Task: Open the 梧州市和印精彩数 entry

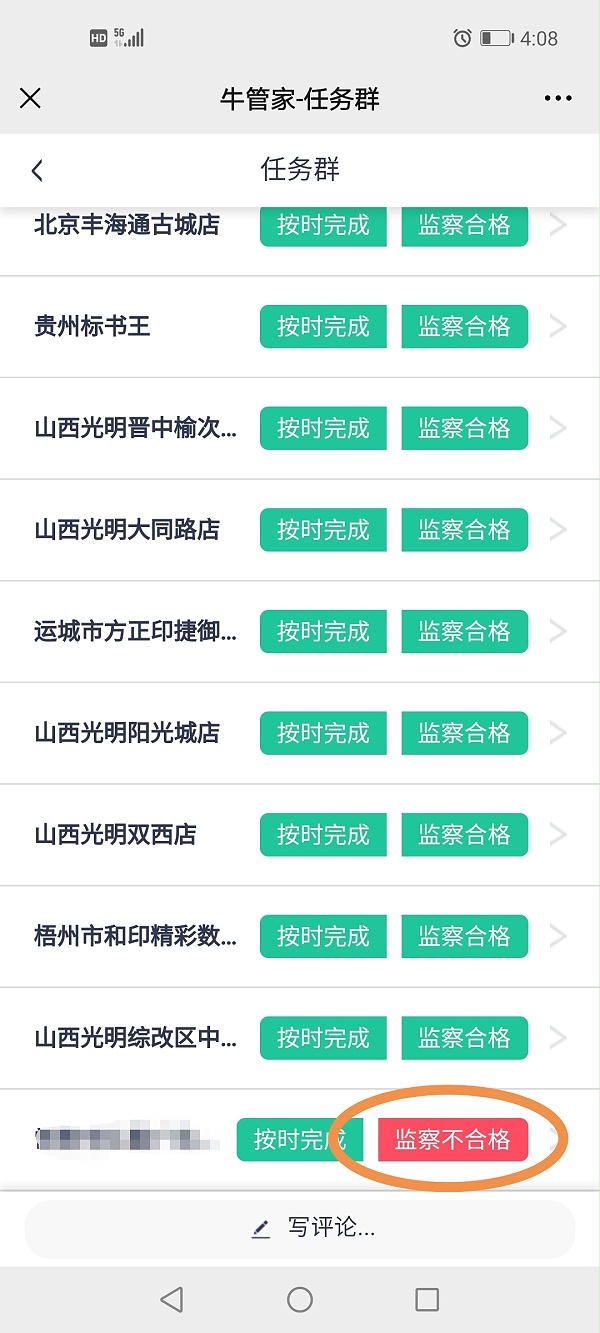Action: (x=300, y=936)
